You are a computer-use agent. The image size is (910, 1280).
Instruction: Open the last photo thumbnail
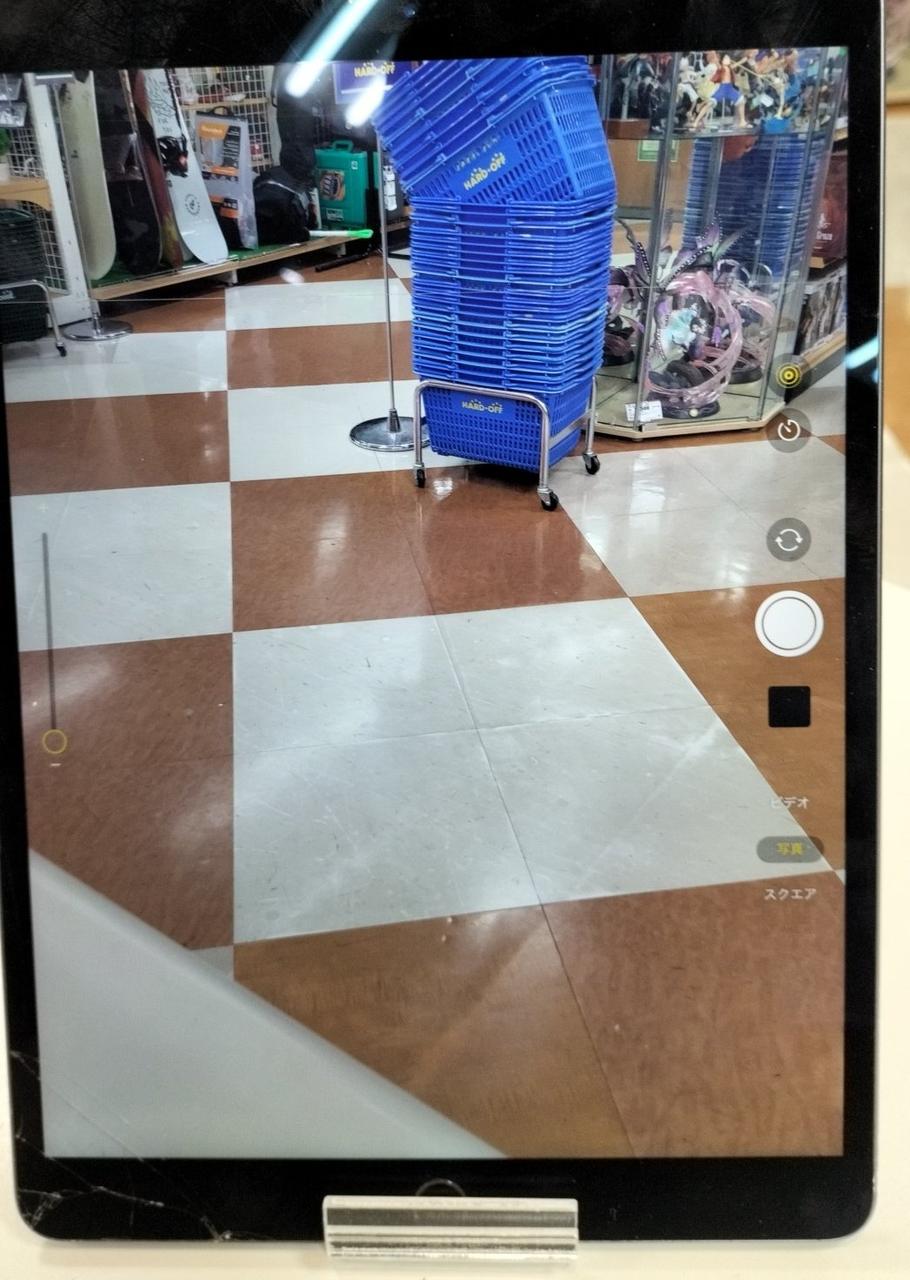pyautogui.click(x=789, y=706)
